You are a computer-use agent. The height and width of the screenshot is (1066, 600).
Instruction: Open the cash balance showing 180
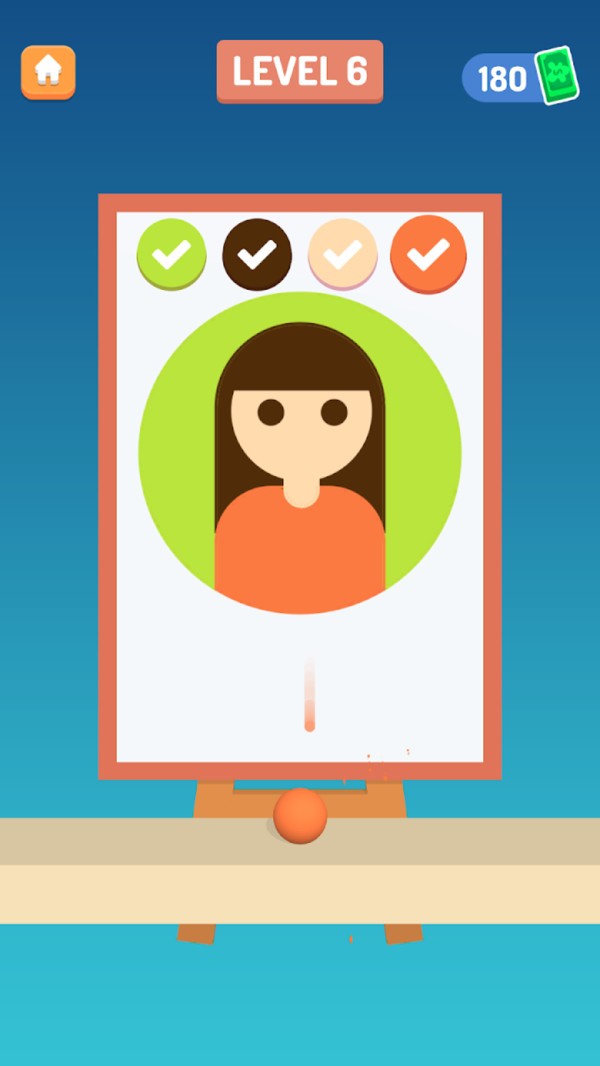519,77
